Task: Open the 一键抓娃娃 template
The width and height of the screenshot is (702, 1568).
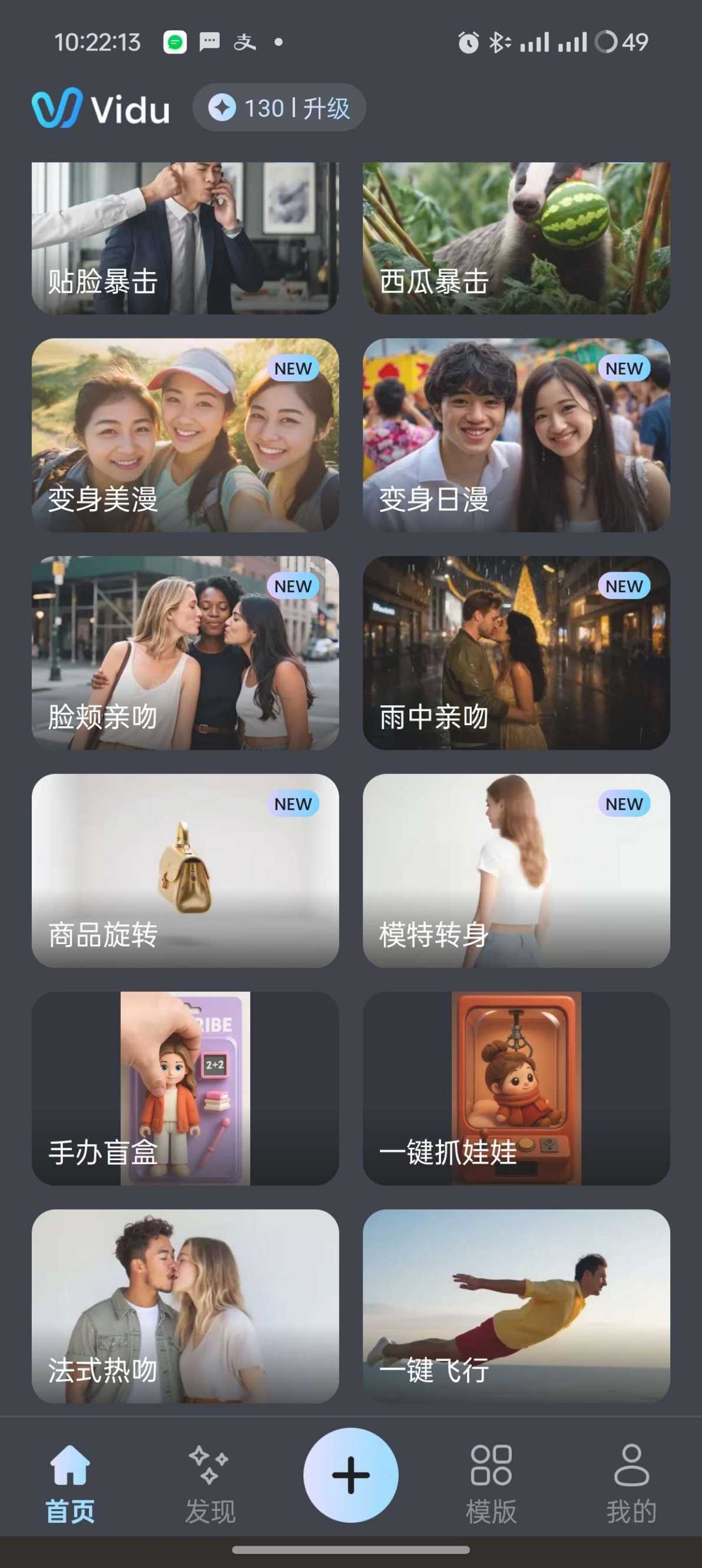Action: [516, 1088]
